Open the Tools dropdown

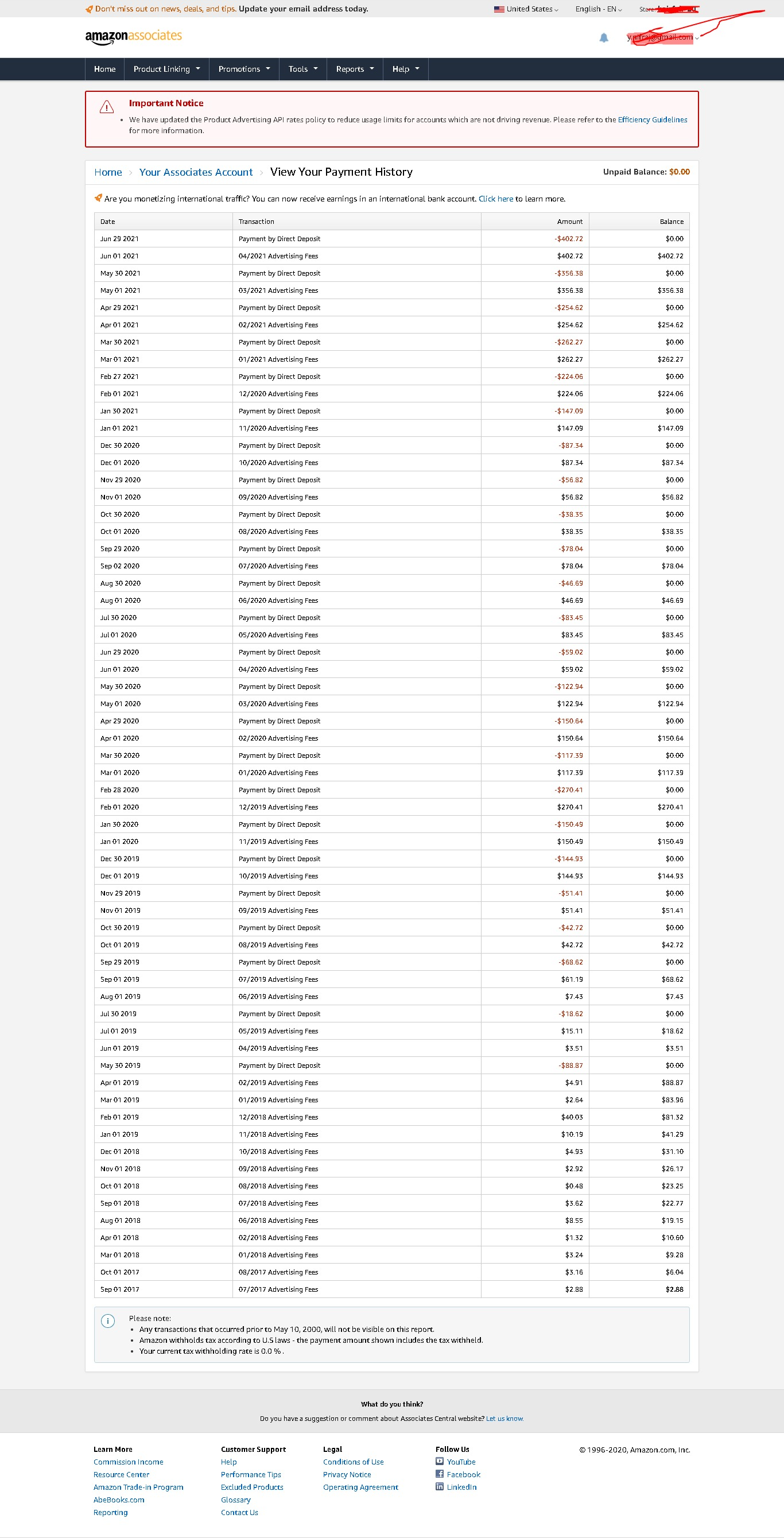point(302,69)
